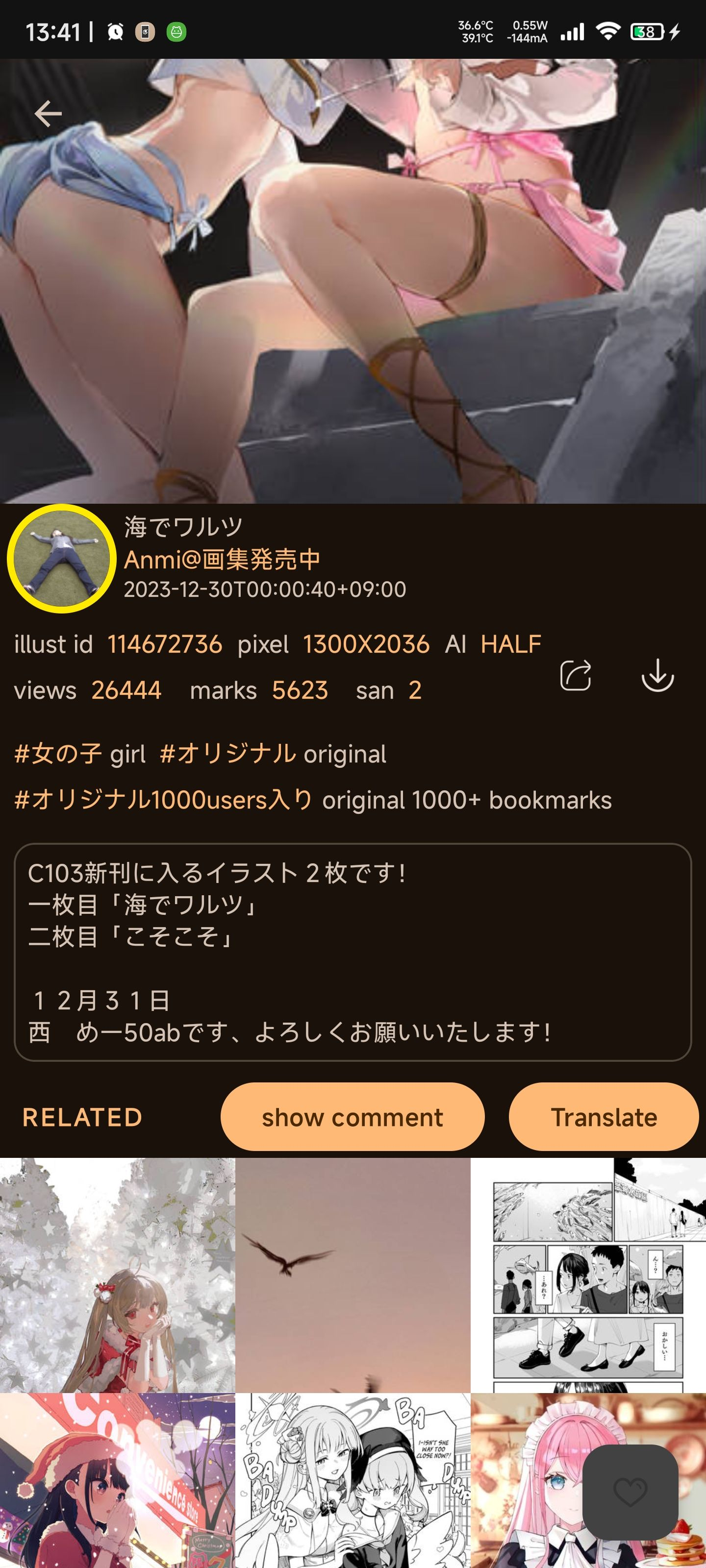Screen dimensions: 706x1568
Task: Open related BA-DUMP manga panel artwork
Action: (352, 1479)
